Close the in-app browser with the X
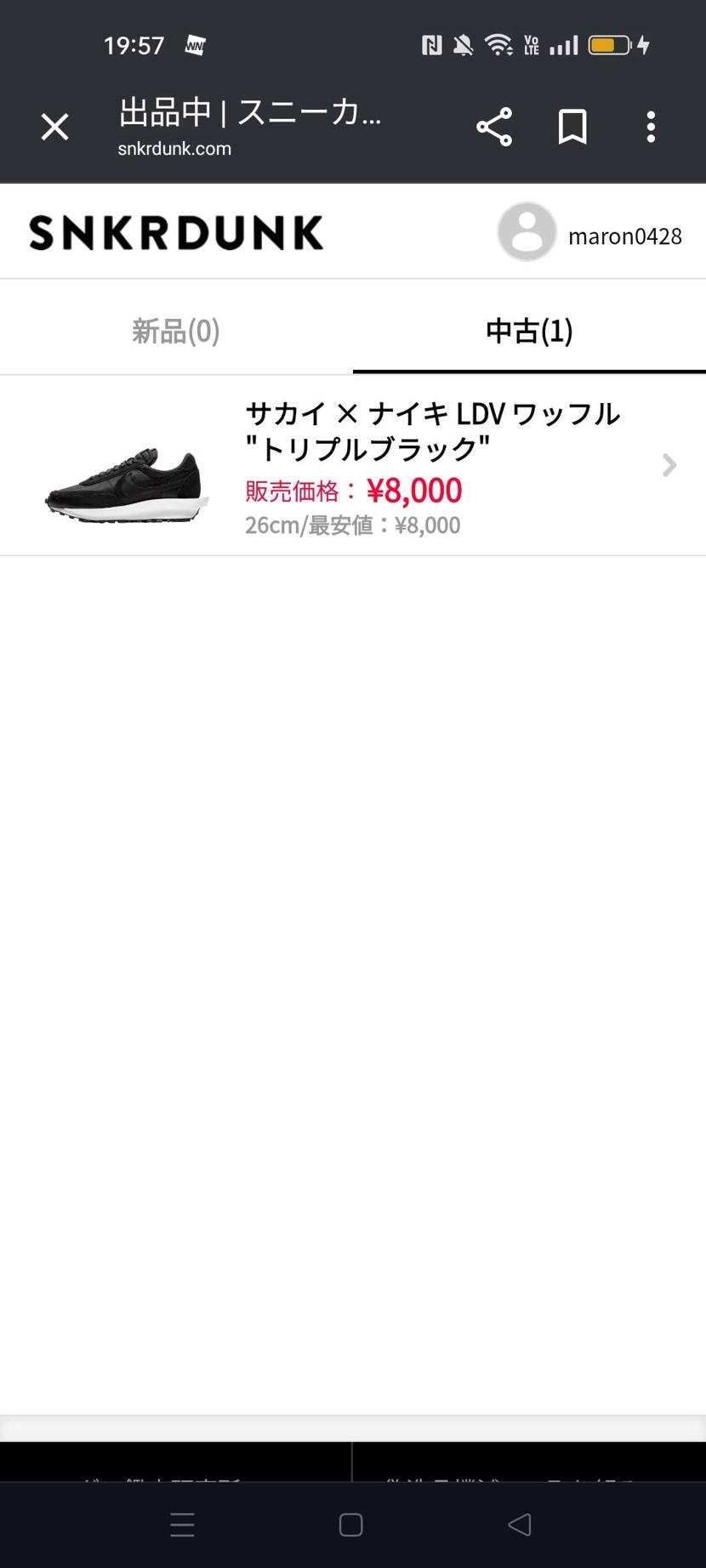 (54, 127)
